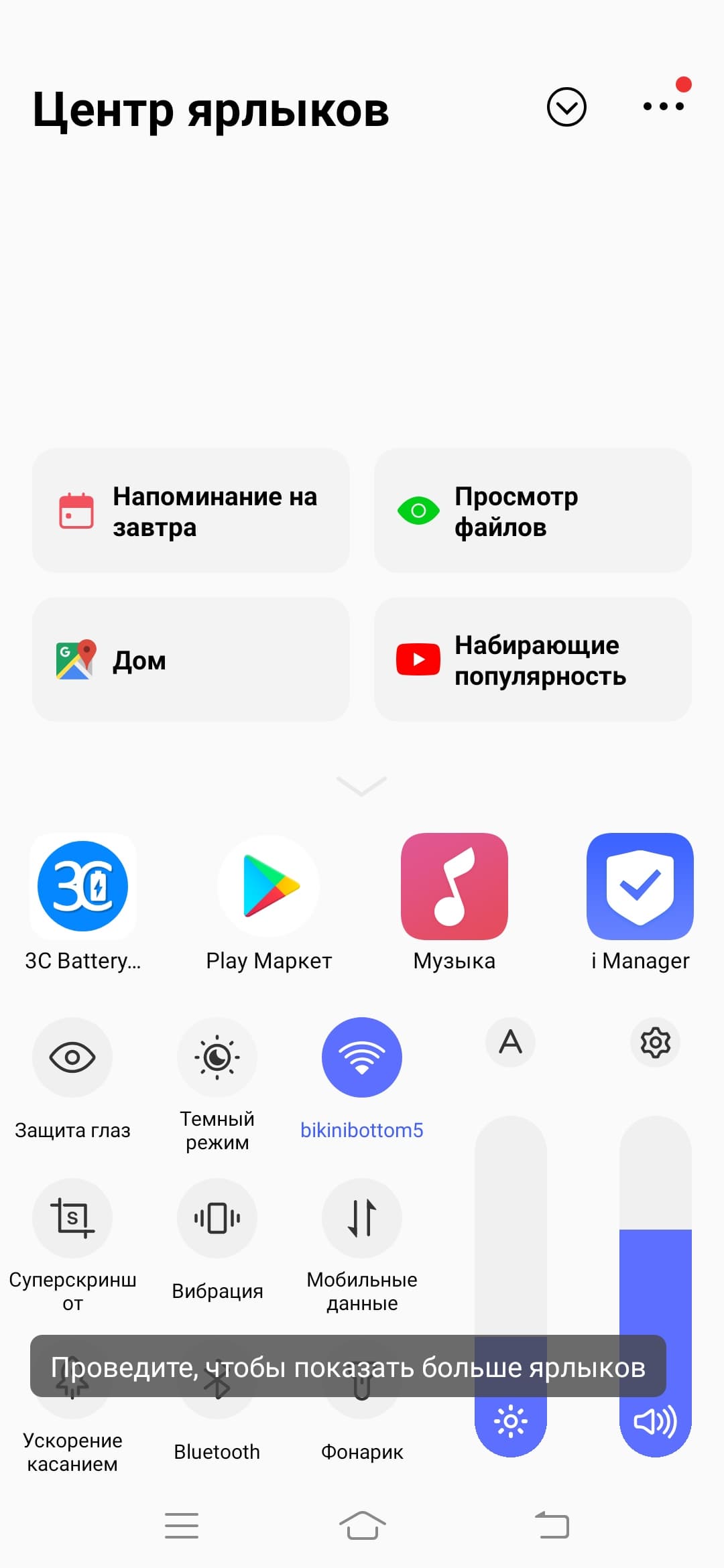This screenshot has width=724, height=1568.
Task: Toggle Защита глаз
Action: coord(72,1057)
